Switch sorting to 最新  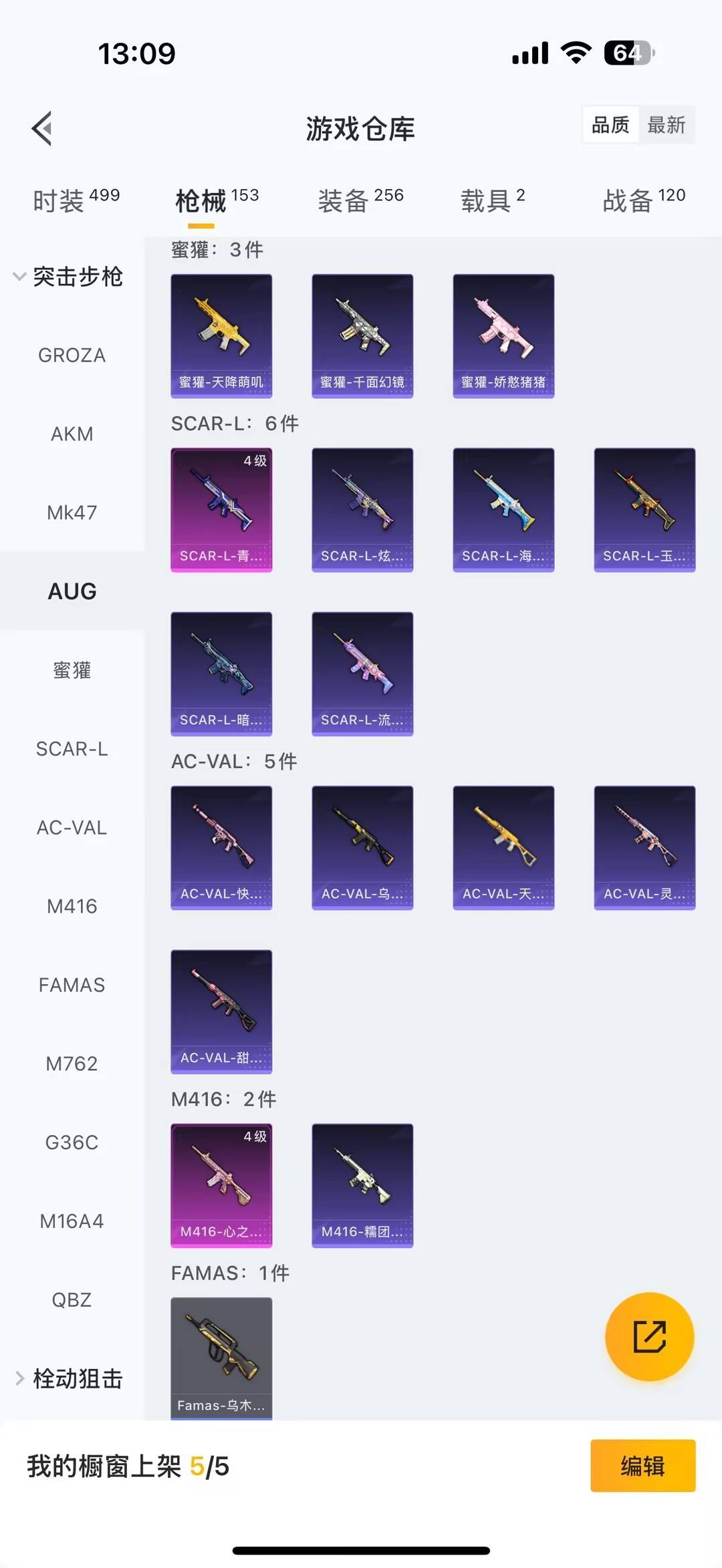667,125
